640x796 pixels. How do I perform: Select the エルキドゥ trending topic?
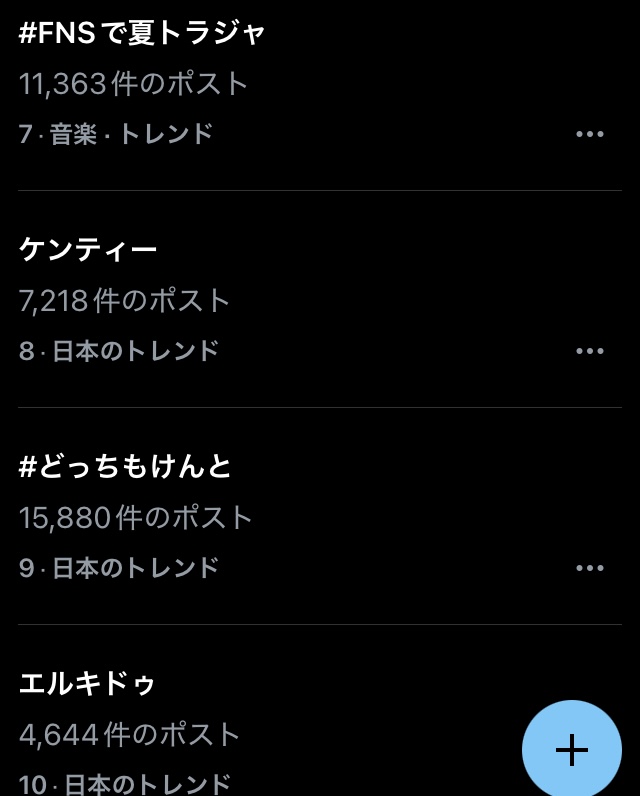point(88,685)
